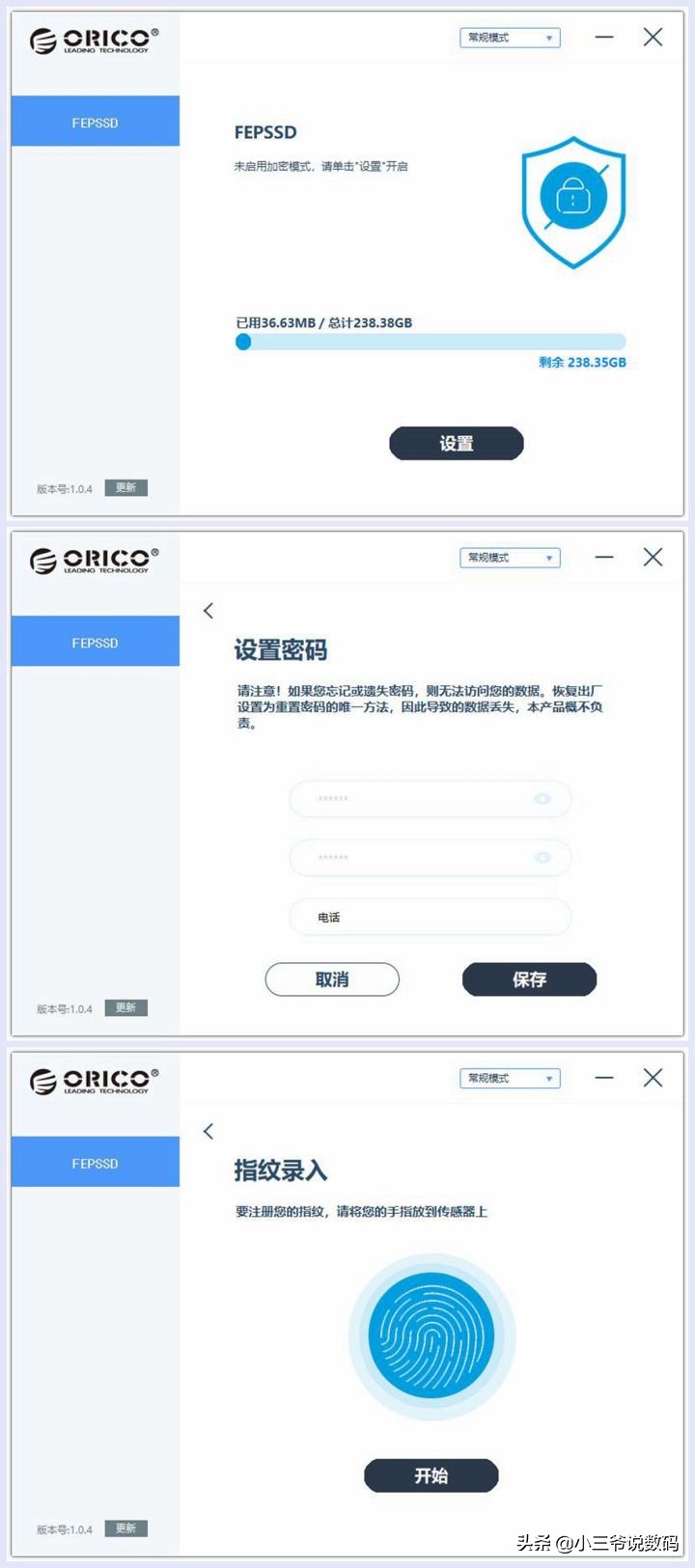Select the FEPSSD tab in the sidebar
The width and height of the screenshot is (695, 1568).
95,122
